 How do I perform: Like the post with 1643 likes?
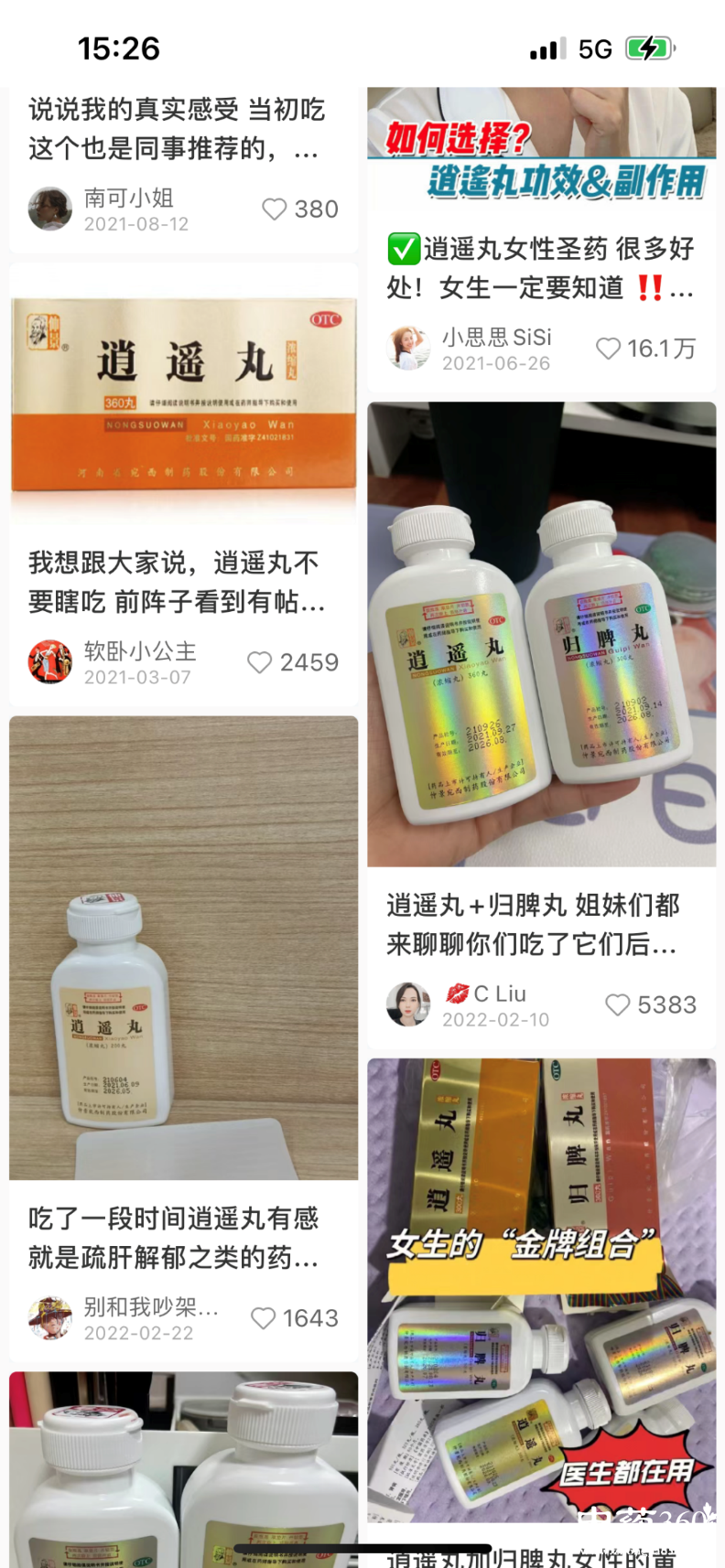pos(263,1317)
